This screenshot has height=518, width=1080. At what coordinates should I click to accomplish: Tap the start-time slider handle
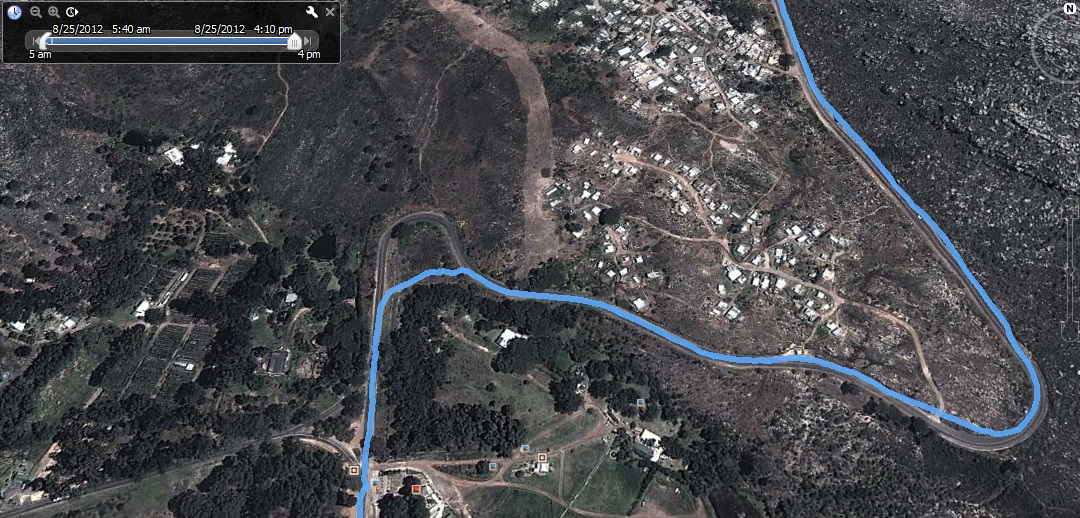pos(43,41)
